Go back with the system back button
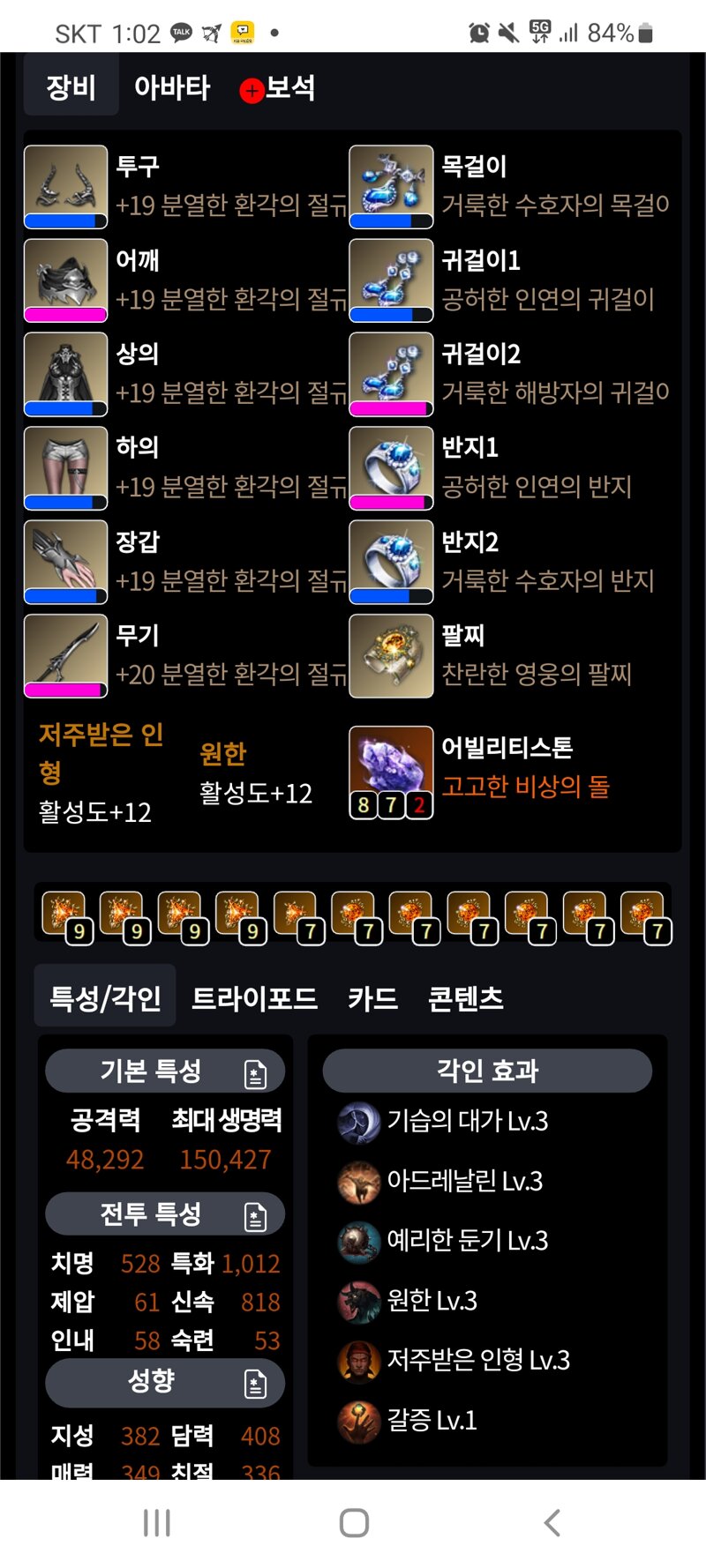 (x=552, y=1522)
